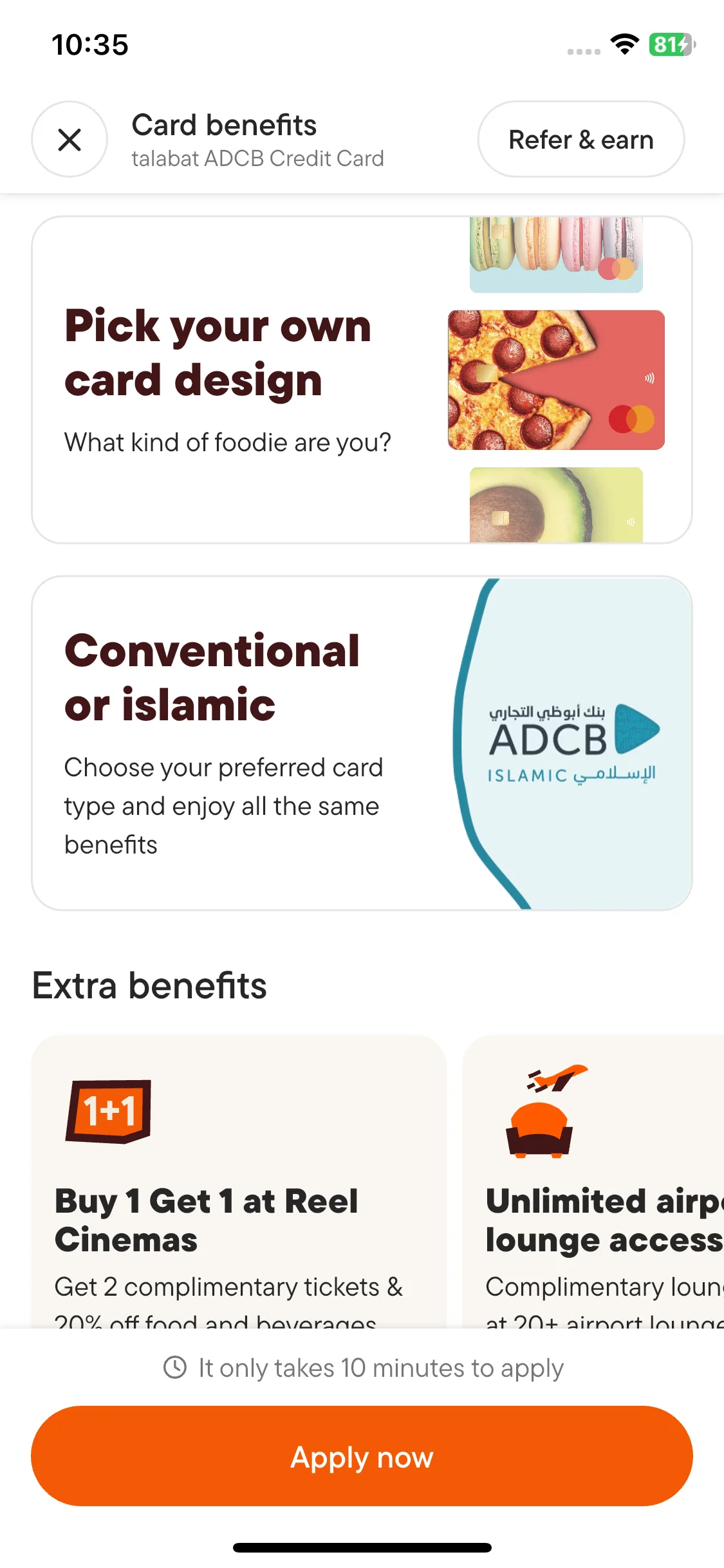Open Refer & earn
The image size is (724, 1568).
580,139
